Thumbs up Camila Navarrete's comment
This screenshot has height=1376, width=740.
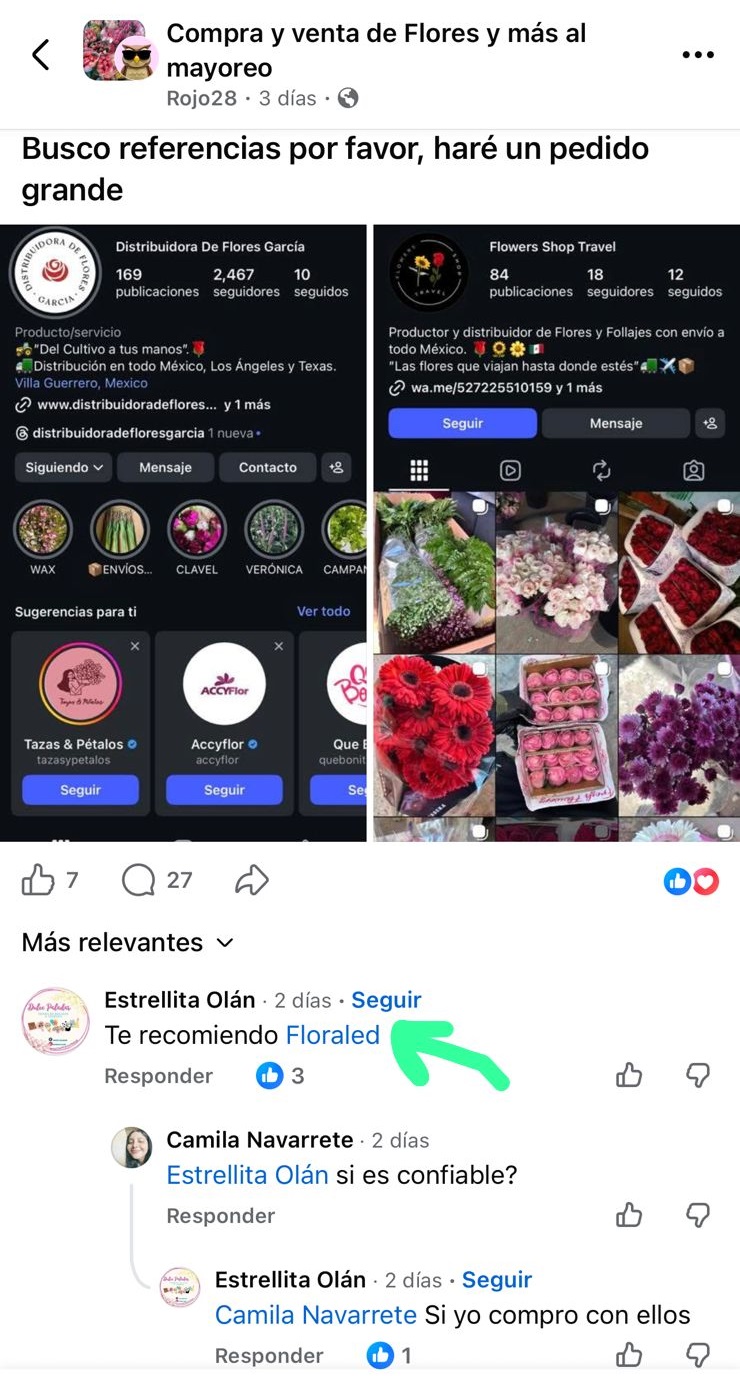[629, 1215]
